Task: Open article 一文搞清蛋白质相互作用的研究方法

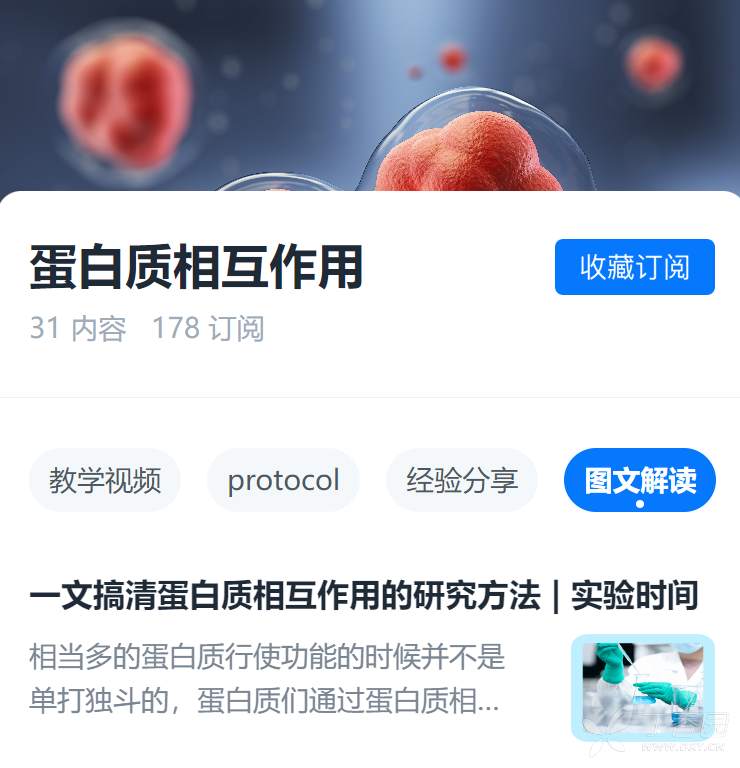Action: point(363,596)
